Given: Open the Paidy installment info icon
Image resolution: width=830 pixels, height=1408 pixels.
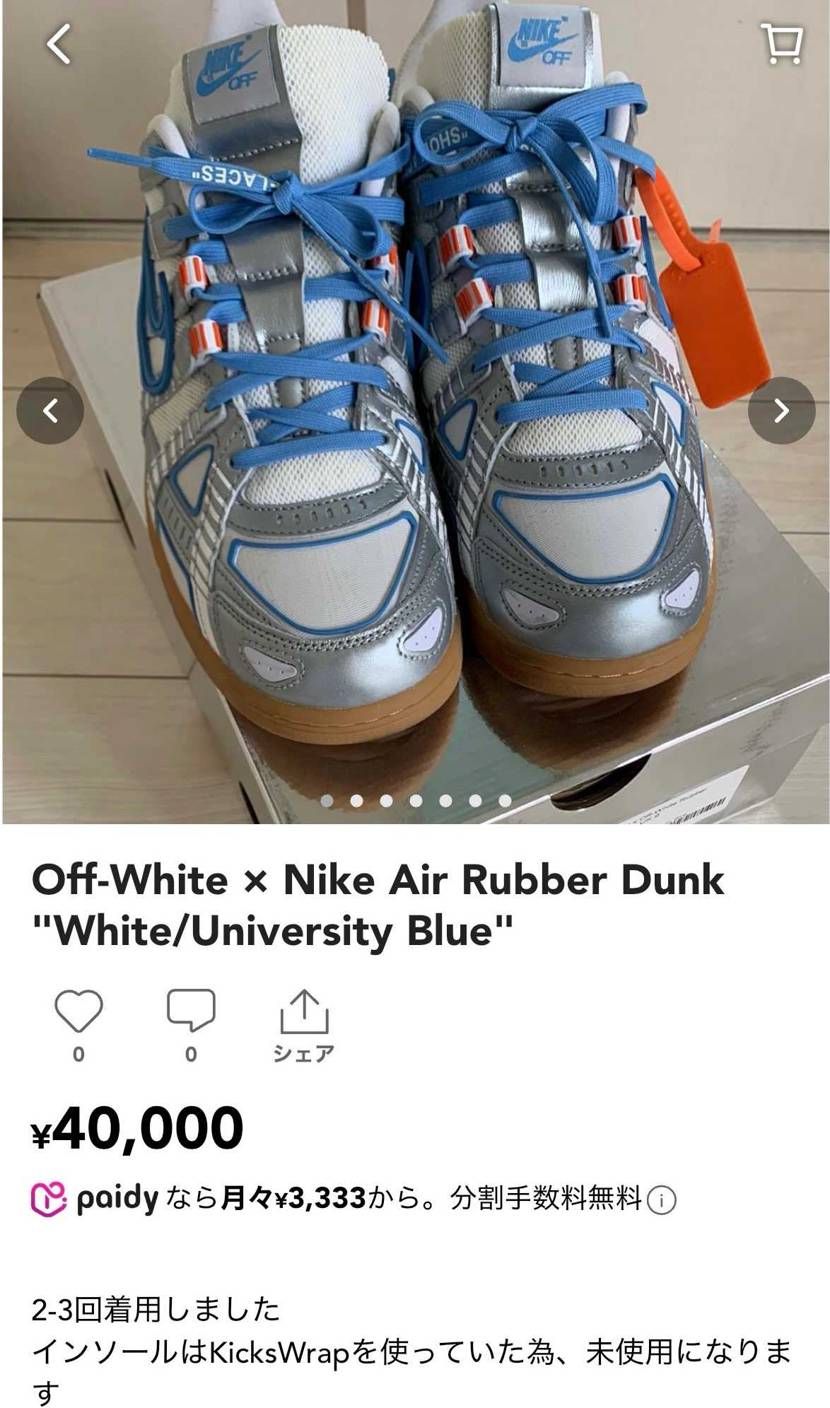Looking at the screenshot, I should (x=661, y=1199).
